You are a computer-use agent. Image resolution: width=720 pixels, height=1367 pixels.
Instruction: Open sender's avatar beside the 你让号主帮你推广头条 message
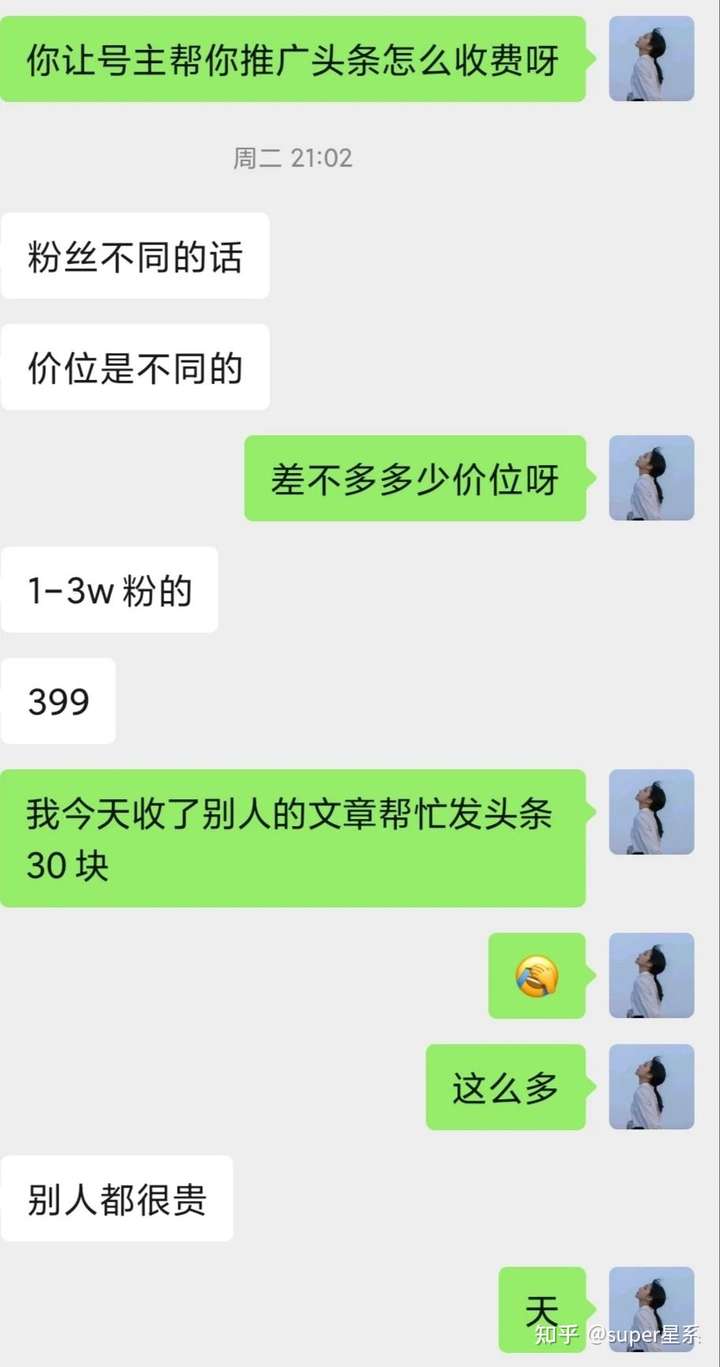[x=651, y=58]
